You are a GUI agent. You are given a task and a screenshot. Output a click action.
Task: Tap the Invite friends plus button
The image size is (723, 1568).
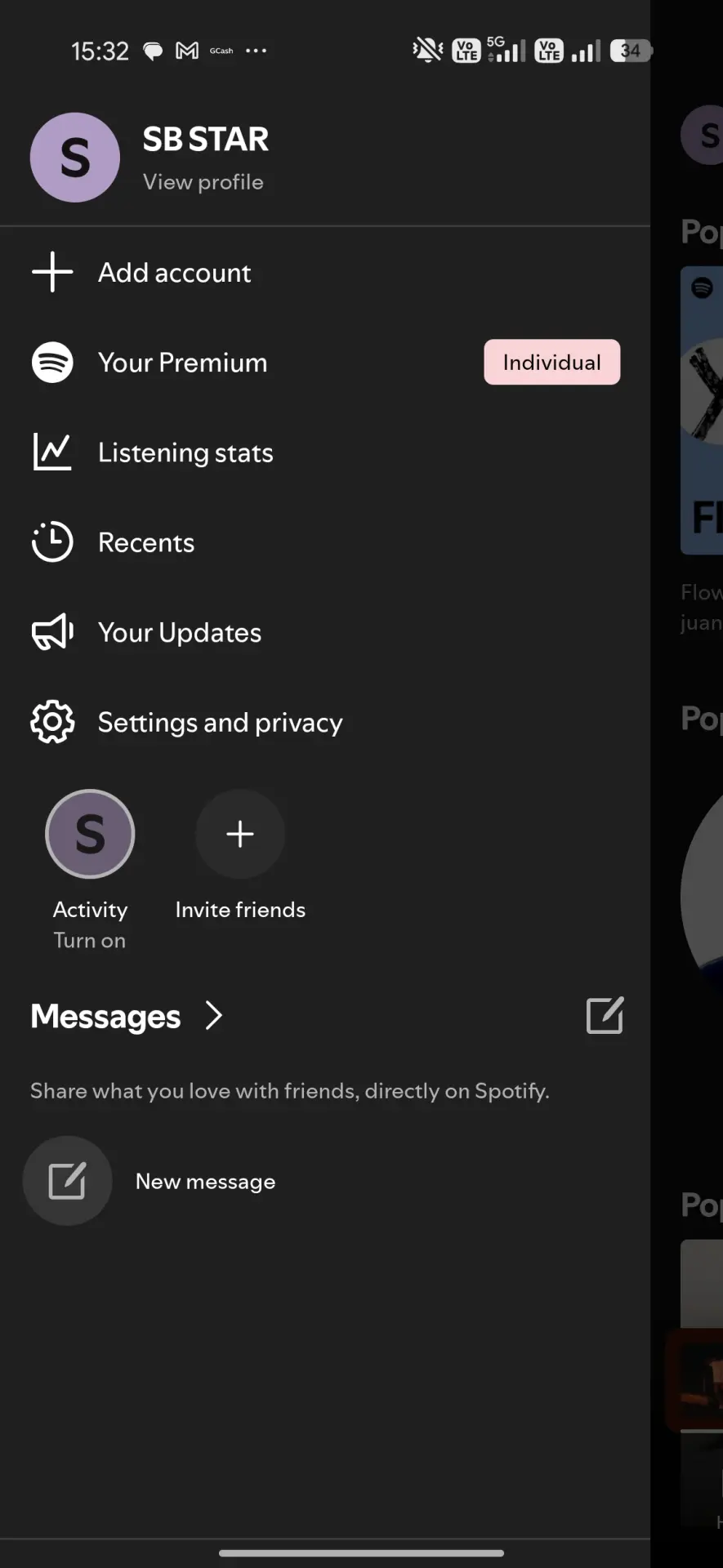pos(240,834)
